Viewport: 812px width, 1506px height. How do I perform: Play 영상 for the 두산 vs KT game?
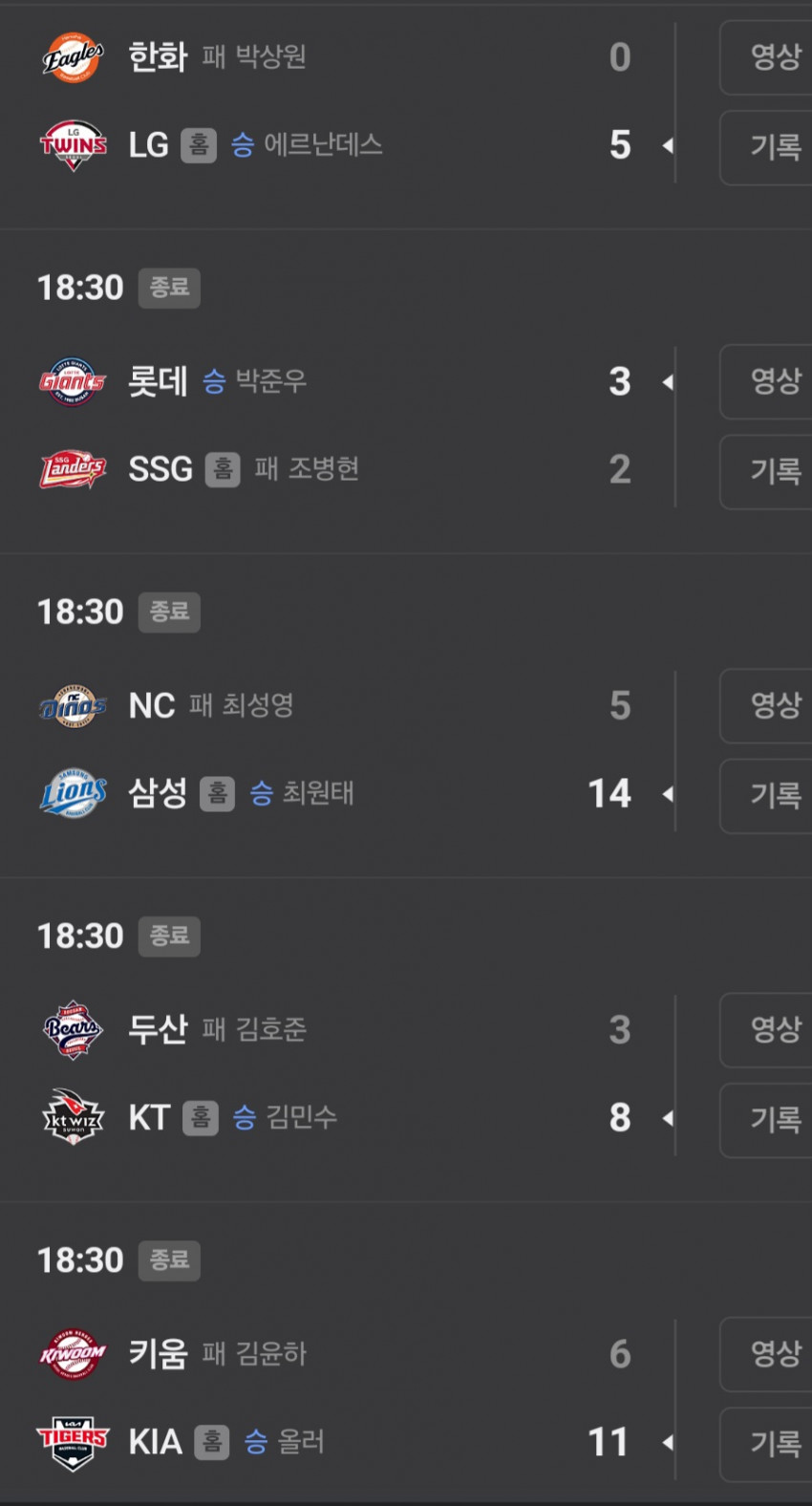(766, 1029)
